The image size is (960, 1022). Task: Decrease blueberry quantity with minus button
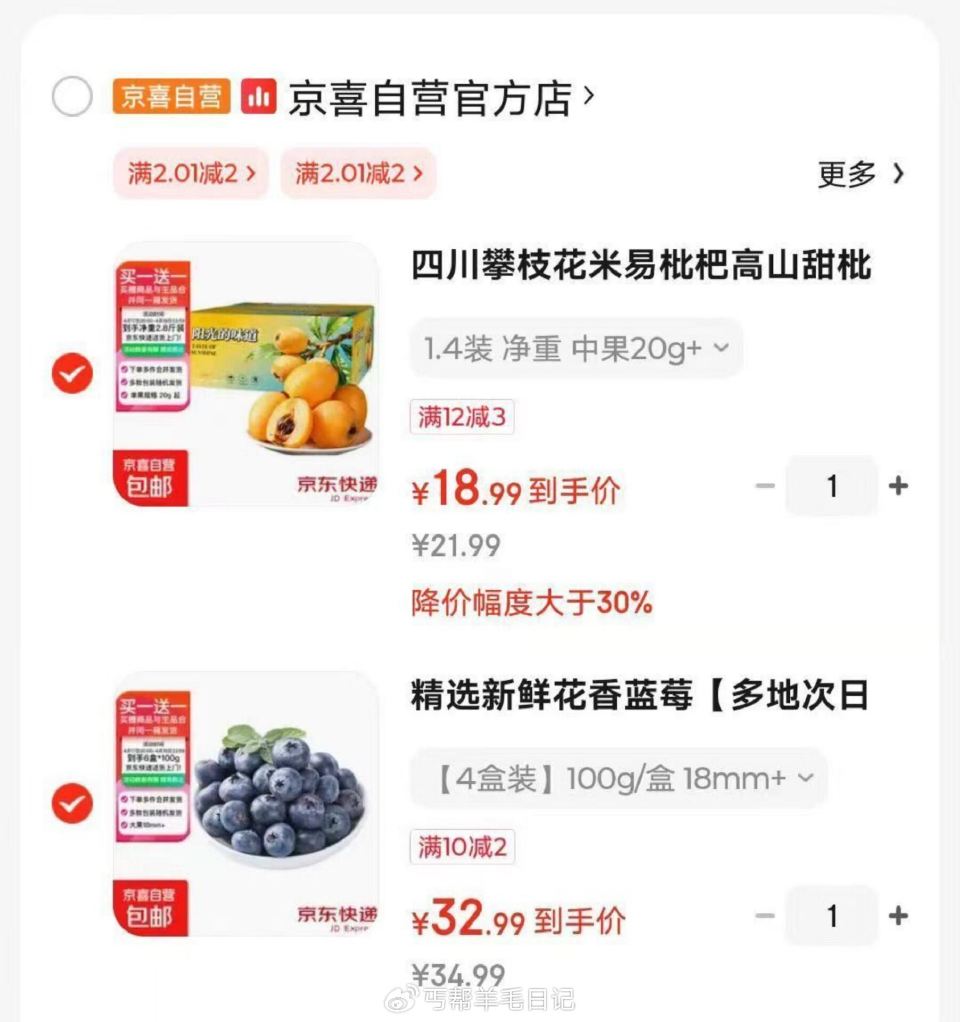coord(765,916)
